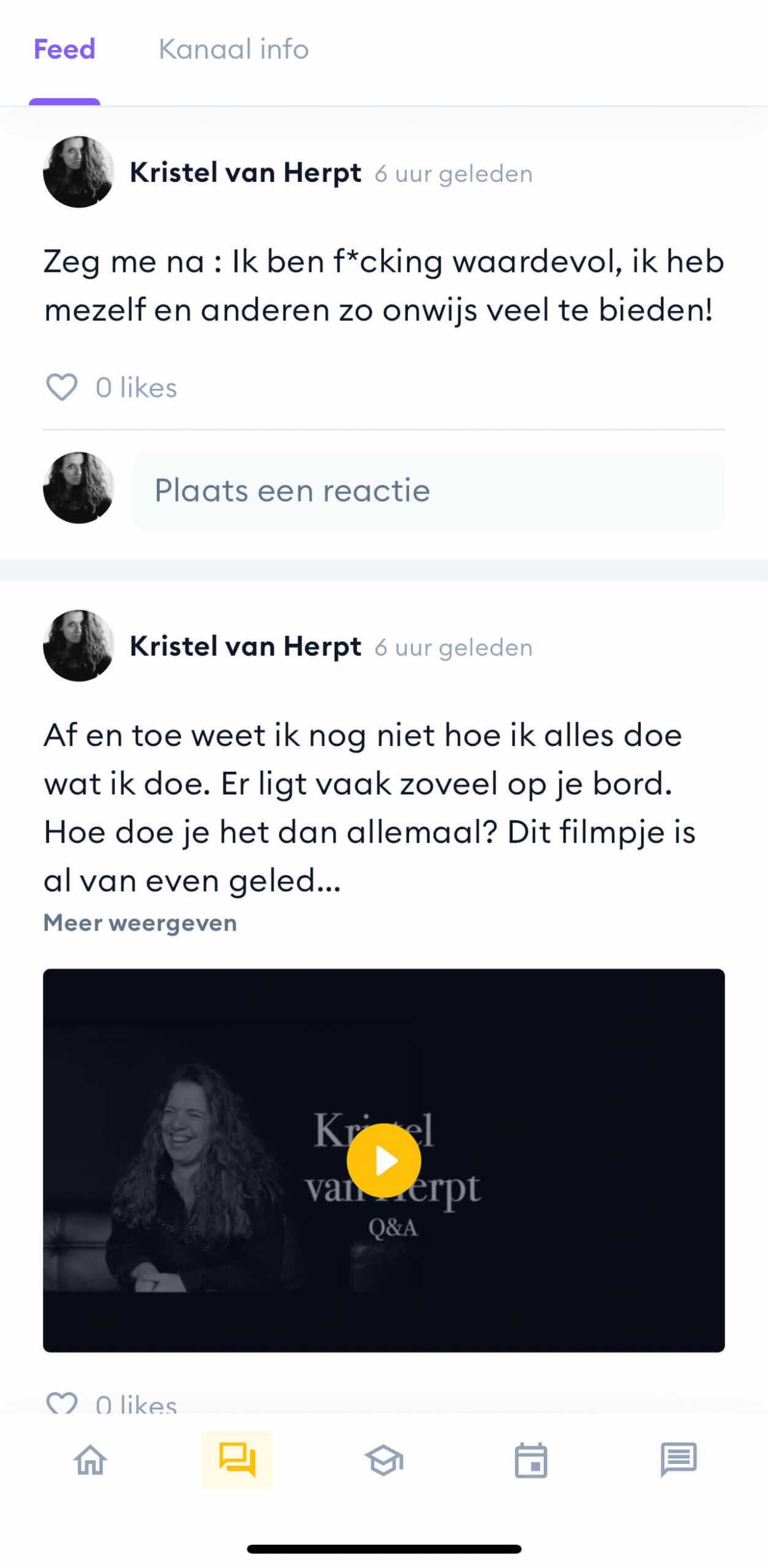Open the messages tab
Viewport: 768px width, 1568px height.
pyautogui.click(x=679, y=1460)
